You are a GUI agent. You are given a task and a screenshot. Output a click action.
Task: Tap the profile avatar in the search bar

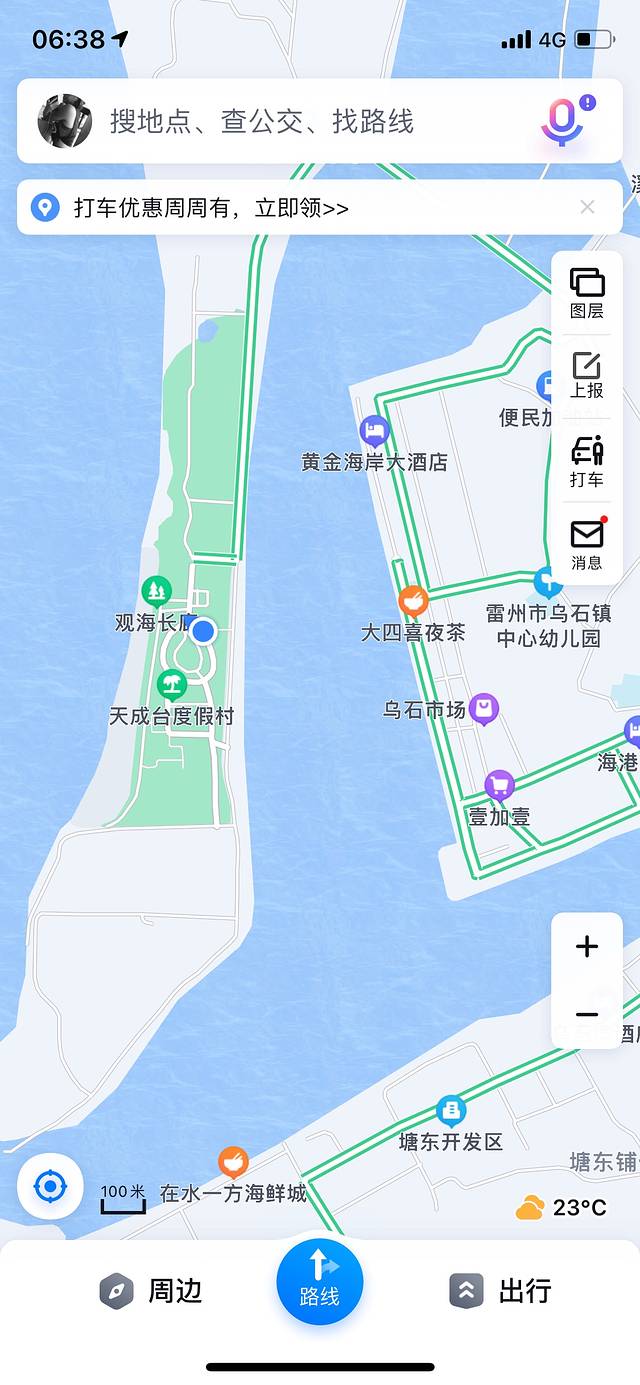click(65, 121)
